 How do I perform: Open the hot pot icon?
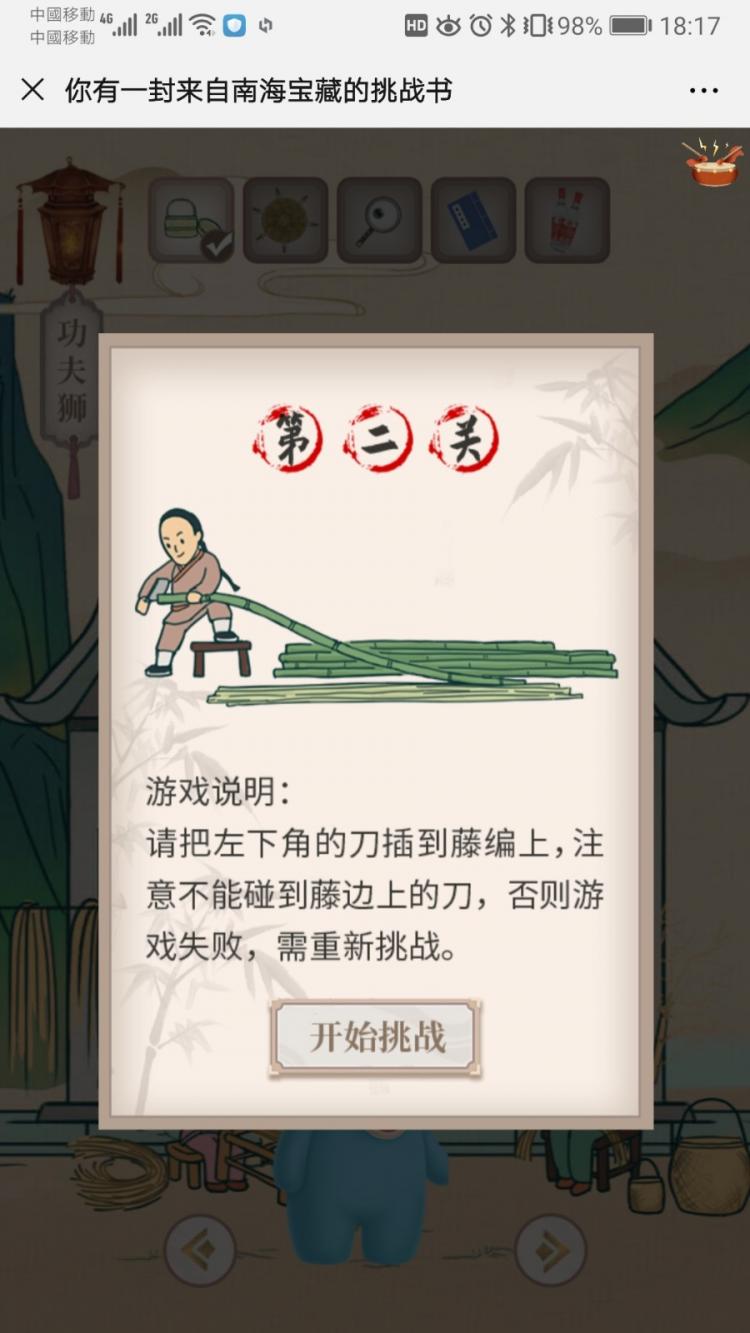click(x=714, y=163)
